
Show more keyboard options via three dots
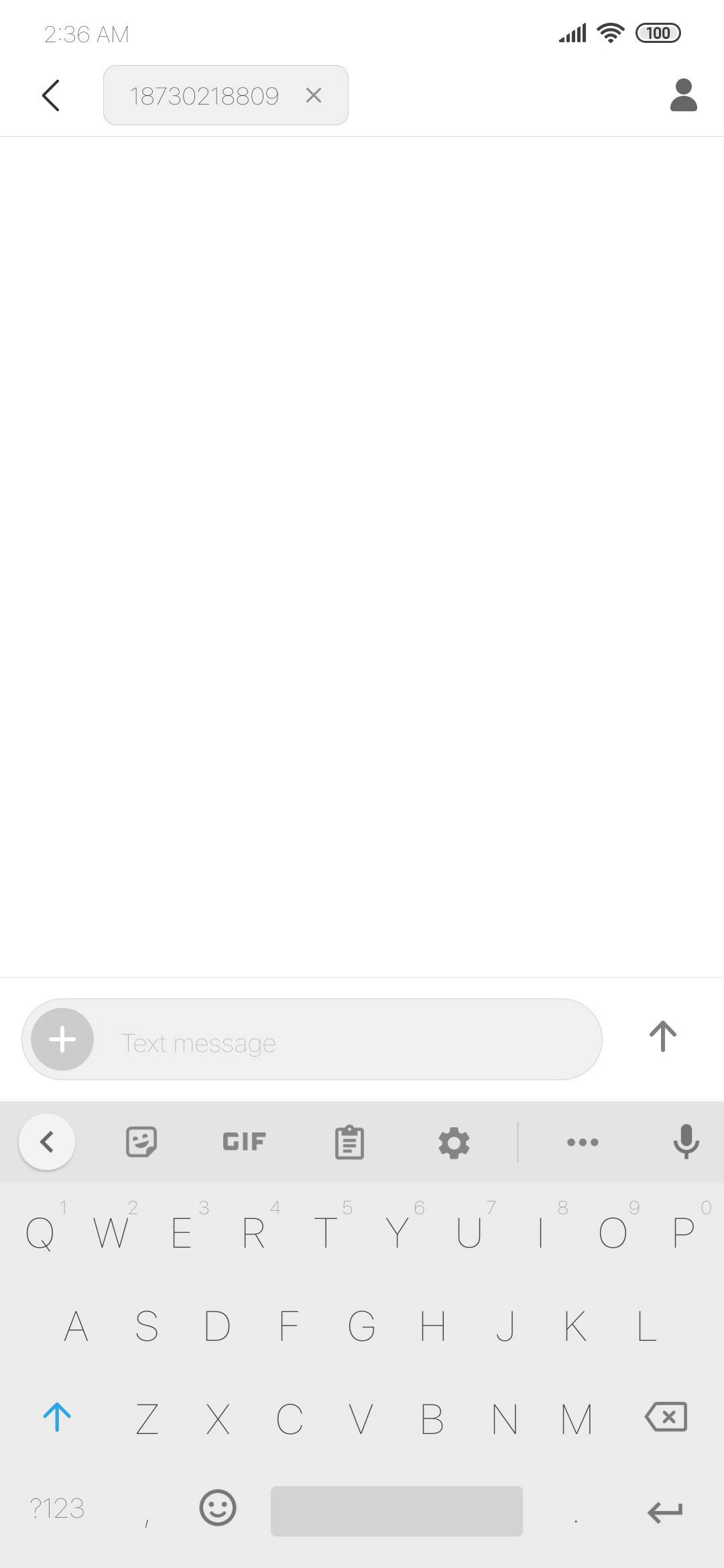583,1142
